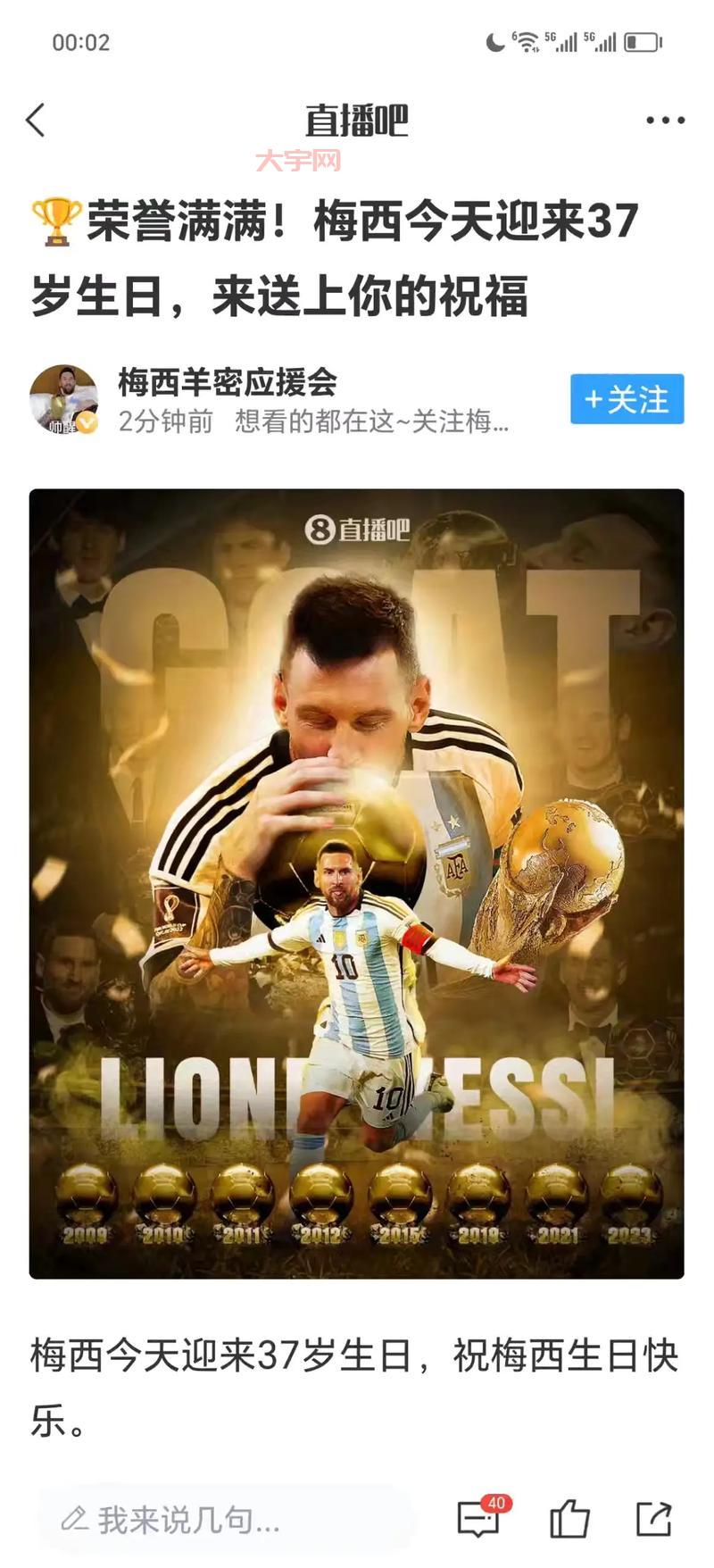714x1568 pixels.
Task: Share this post
Action: point(653,1519)
